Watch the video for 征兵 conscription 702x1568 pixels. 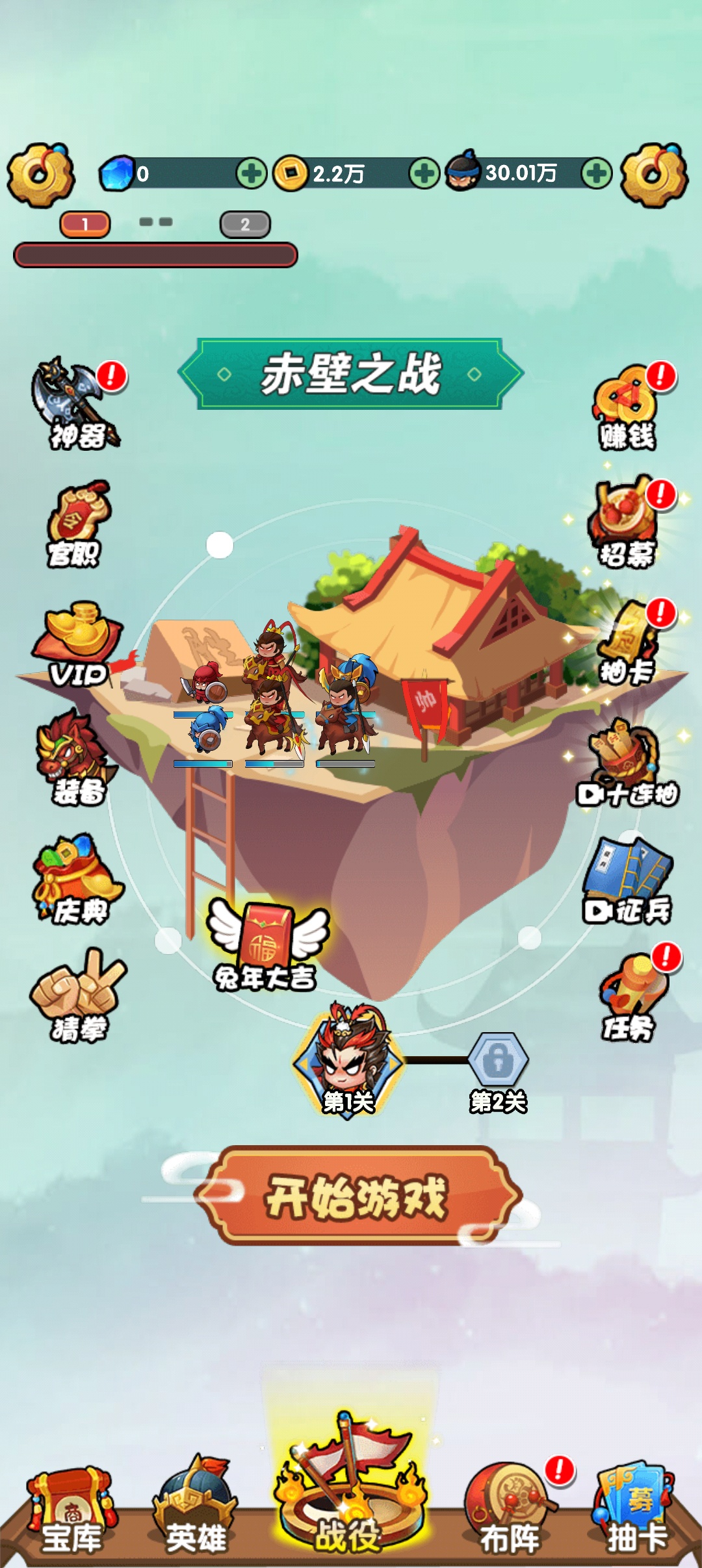[x=627, y=882]
